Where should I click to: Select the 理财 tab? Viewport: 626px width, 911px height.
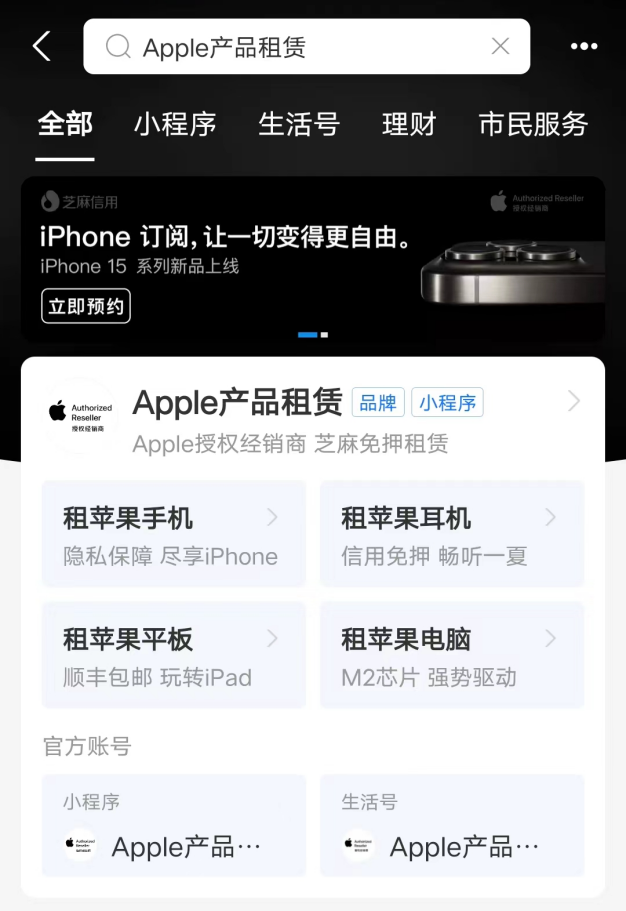coord(409,125)
